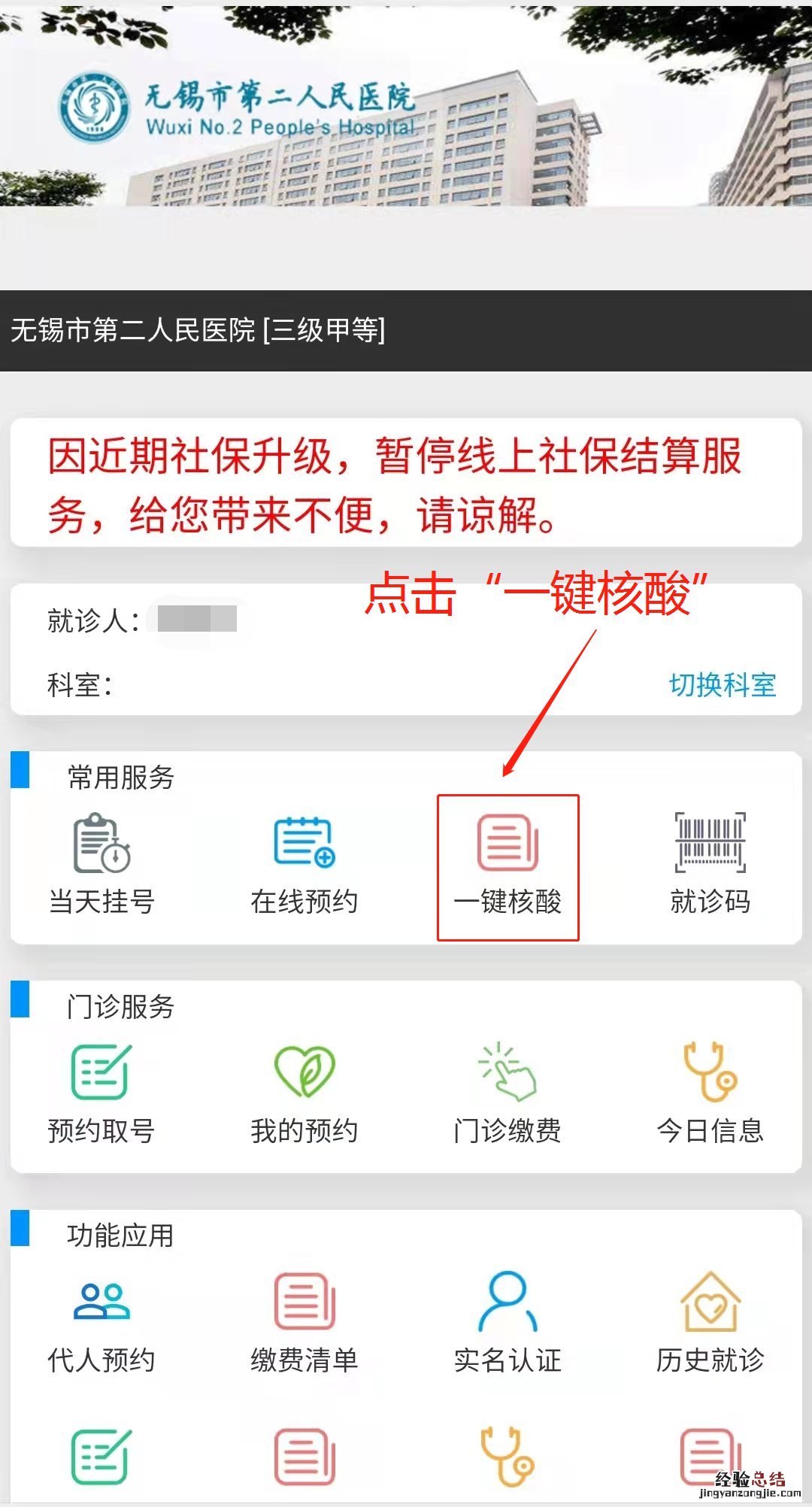
Task: View 我的预约 appointments
Action: pyautogui.click(x=304, y=1094)
